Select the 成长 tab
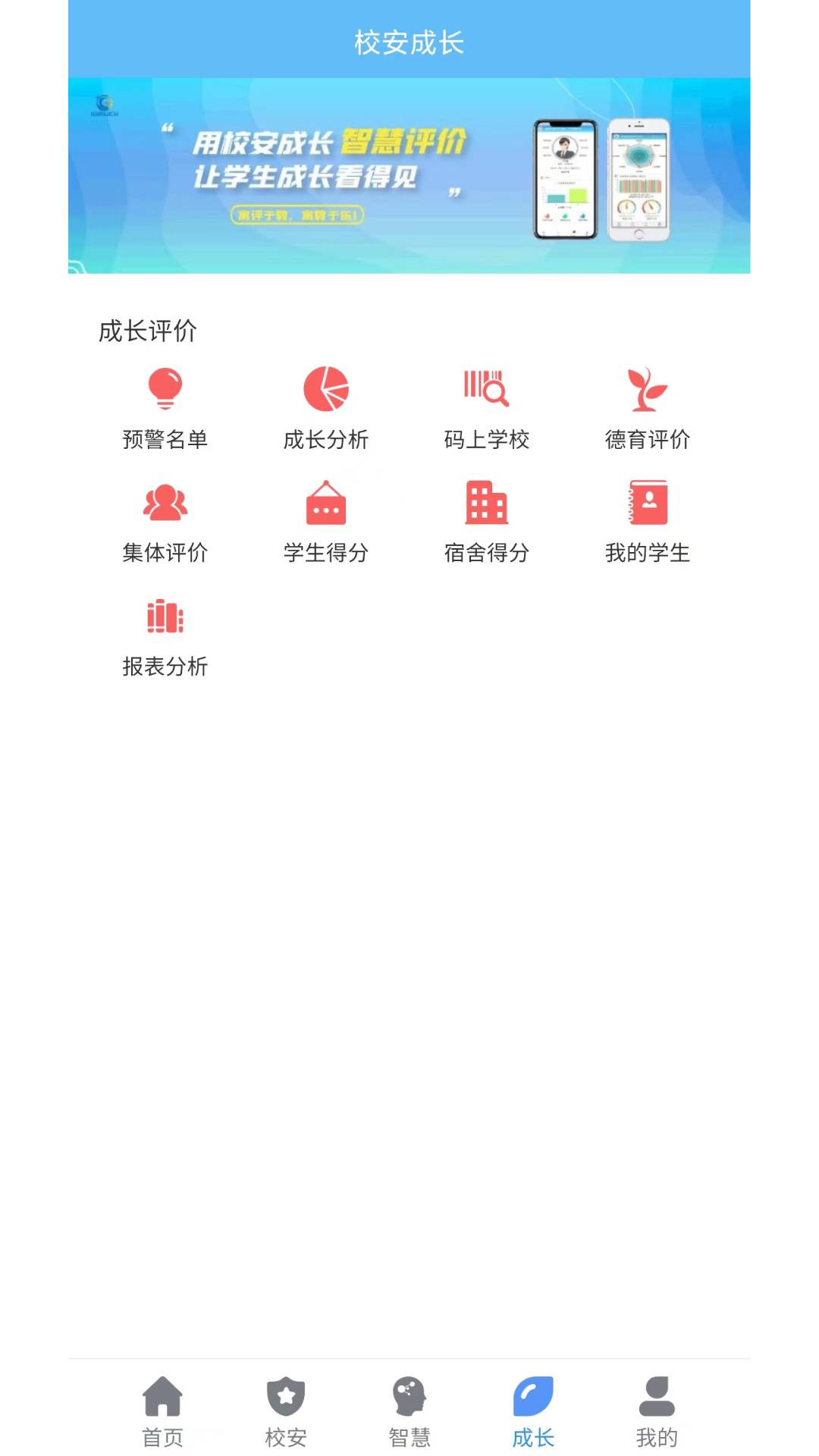This screenshot has height=1456, width=819. [533, 1410]
